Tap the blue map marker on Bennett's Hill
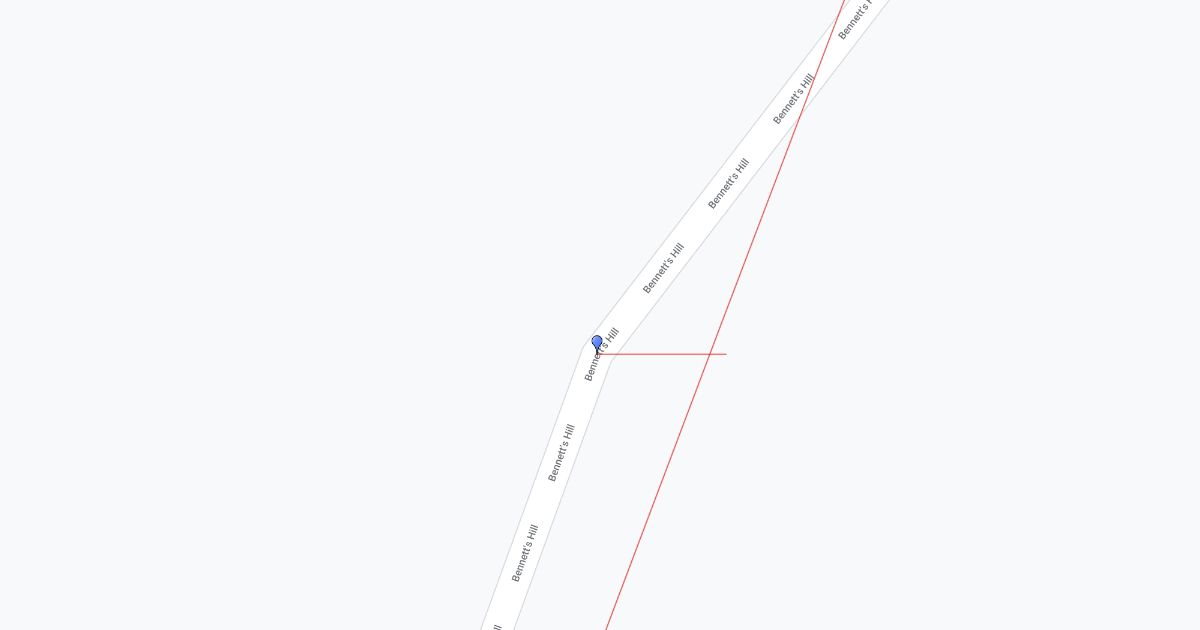 coord(597,343)
